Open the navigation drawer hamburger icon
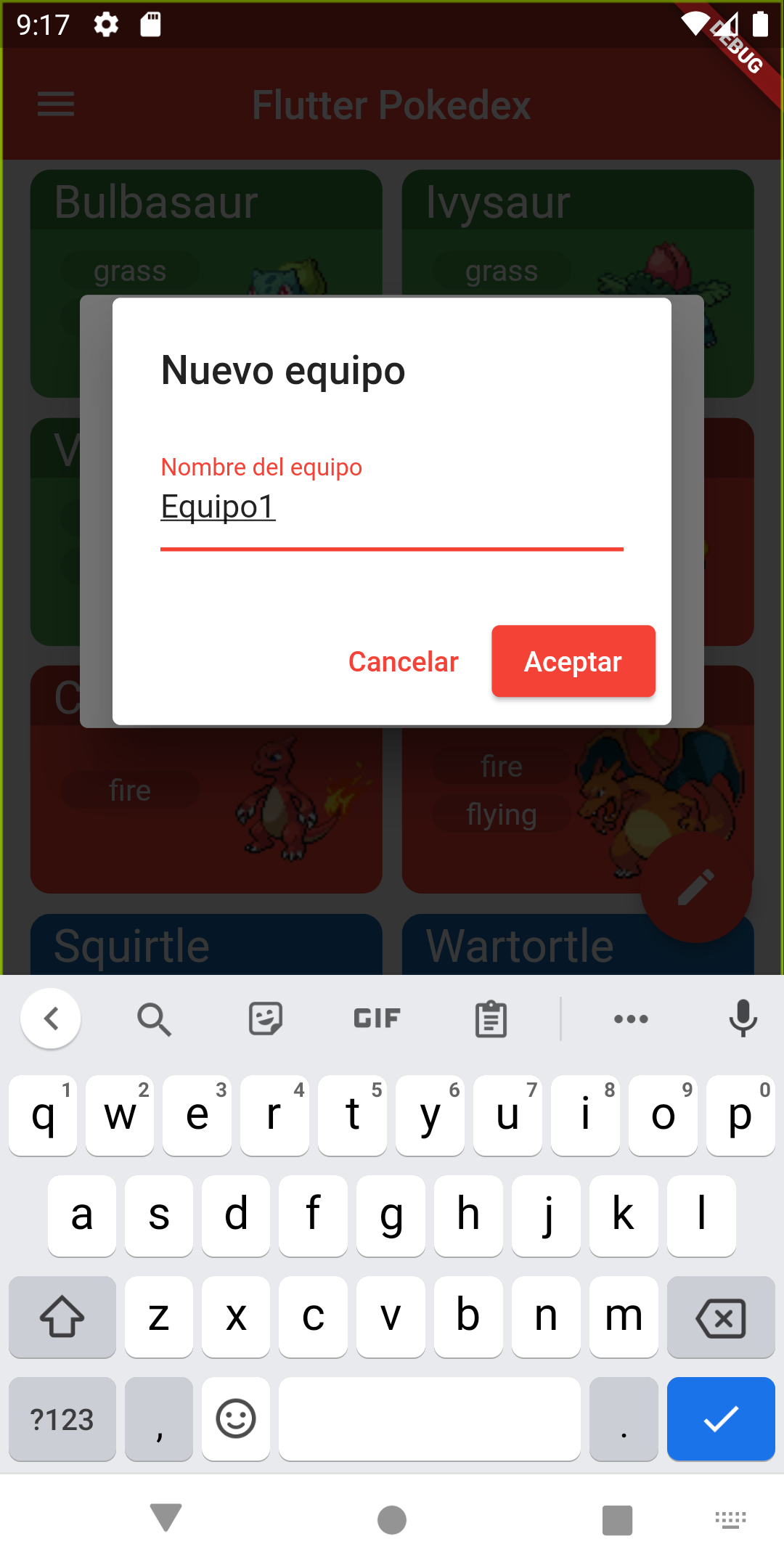The image size is (784, 1568). (55, 104)
